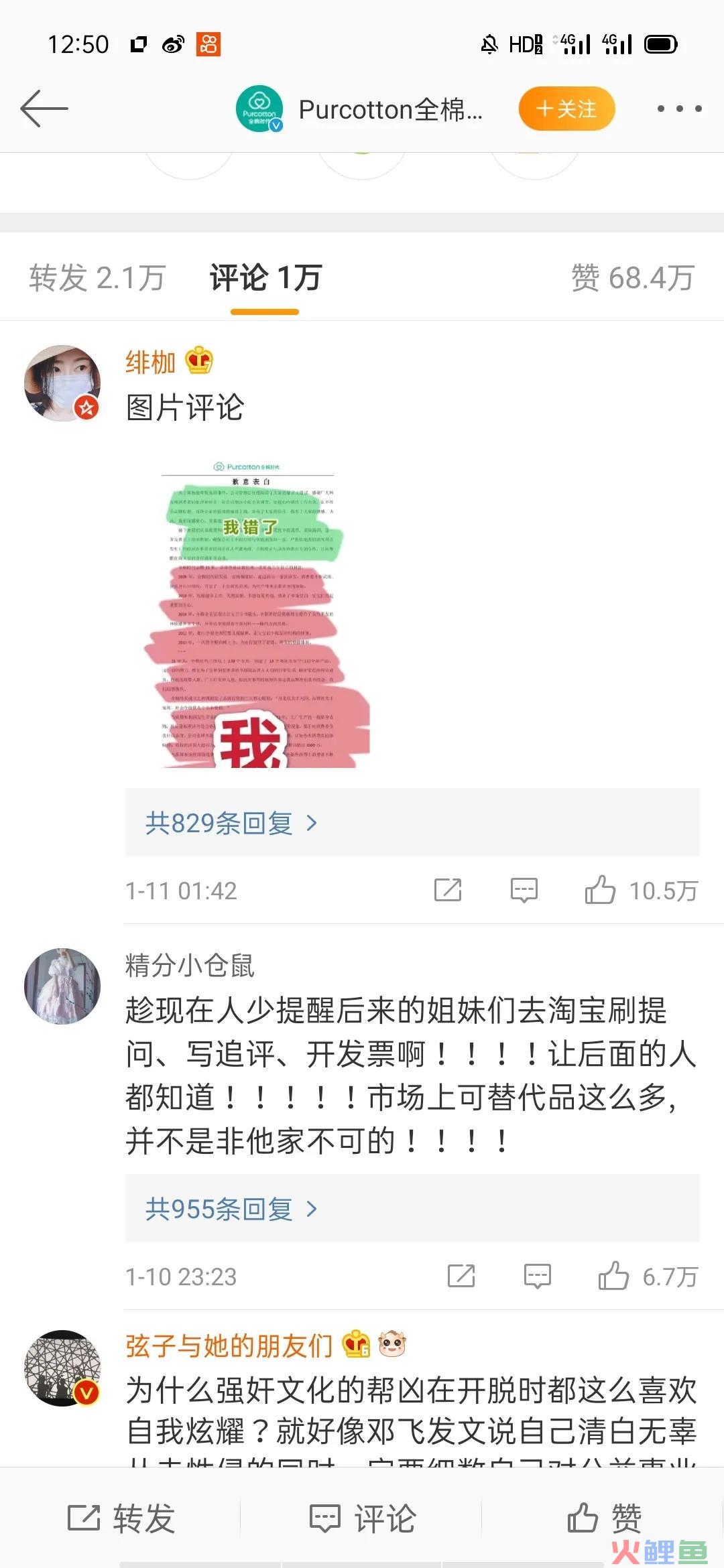Reply to the 1-10 23:23 comment
Image resolution: width=724 pixels, height=1568 pixels.
click(537, 1277)
